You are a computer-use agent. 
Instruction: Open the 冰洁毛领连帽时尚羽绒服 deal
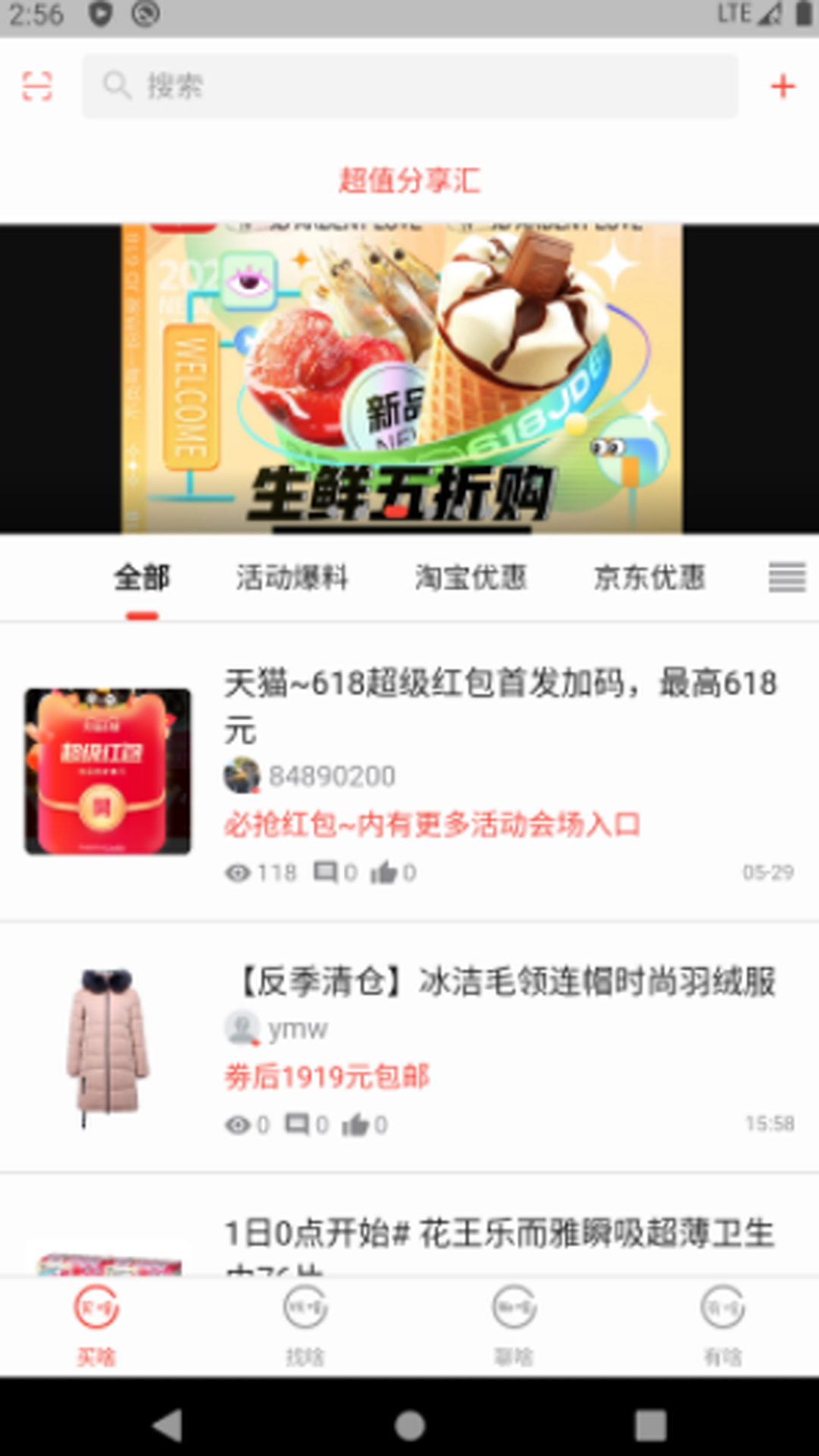(x=500, y=982)
